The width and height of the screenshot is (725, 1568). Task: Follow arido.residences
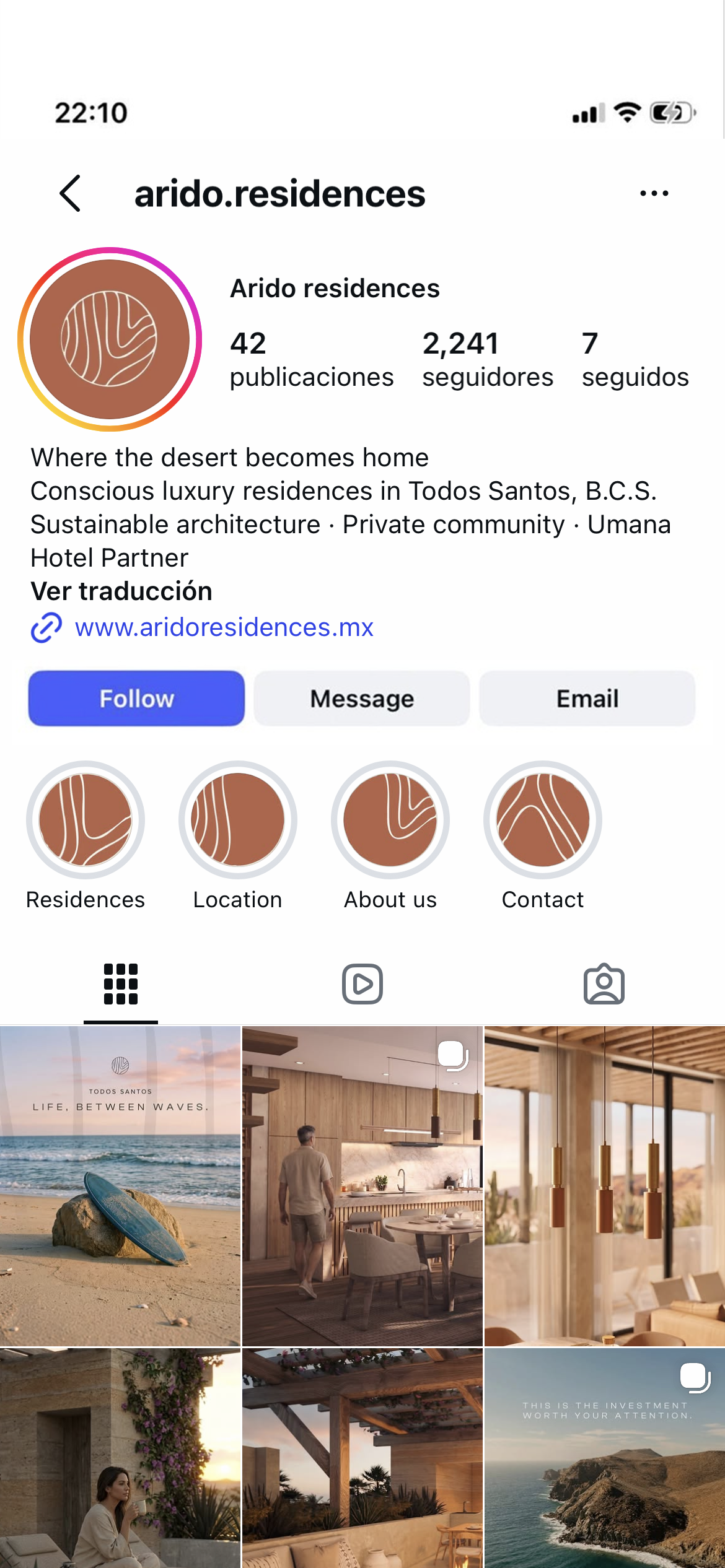pos(136,698)
